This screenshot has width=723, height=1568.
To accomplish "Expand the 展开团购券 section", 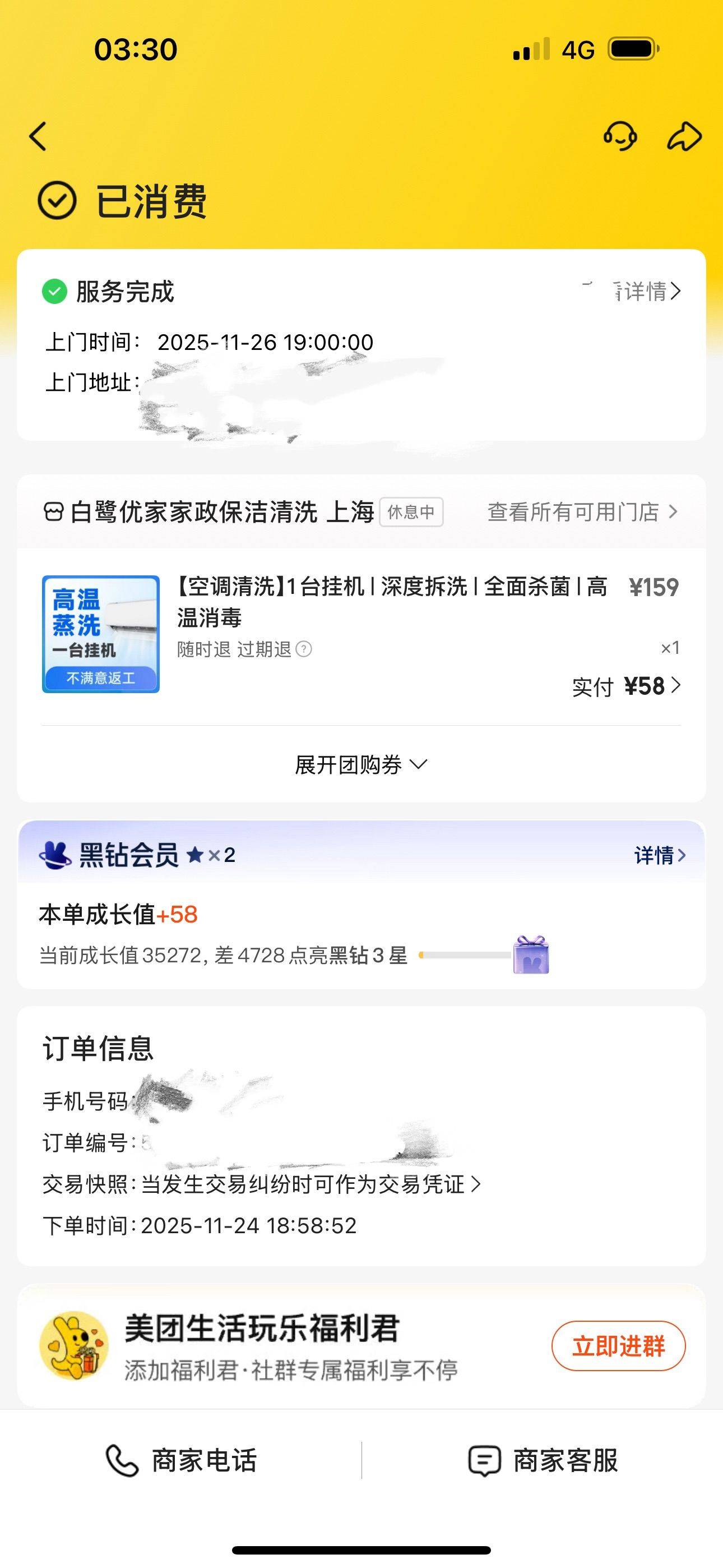I will click(x=361, y=764).
